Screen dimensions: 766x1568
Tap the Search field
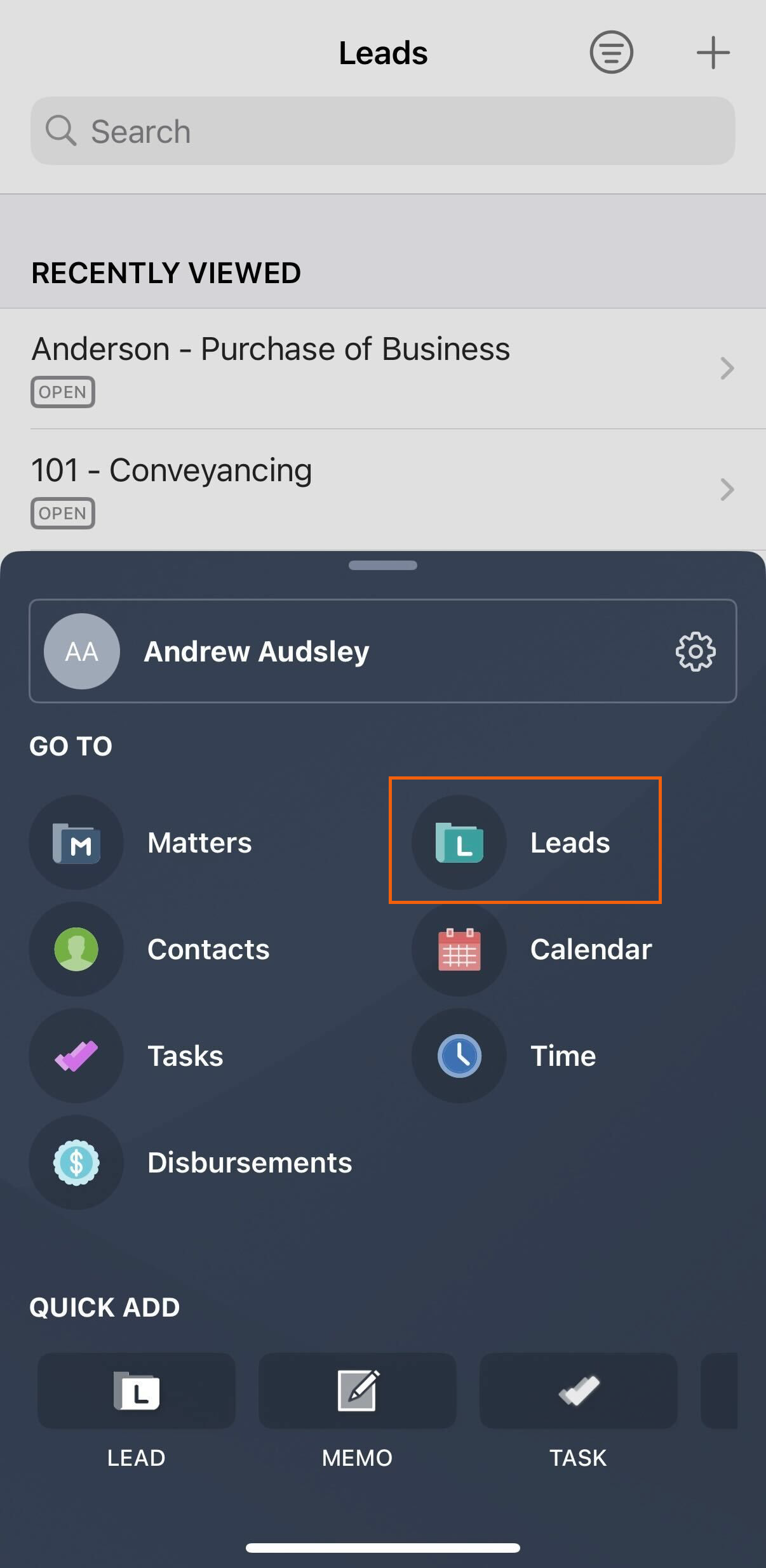tap(382, 131)
